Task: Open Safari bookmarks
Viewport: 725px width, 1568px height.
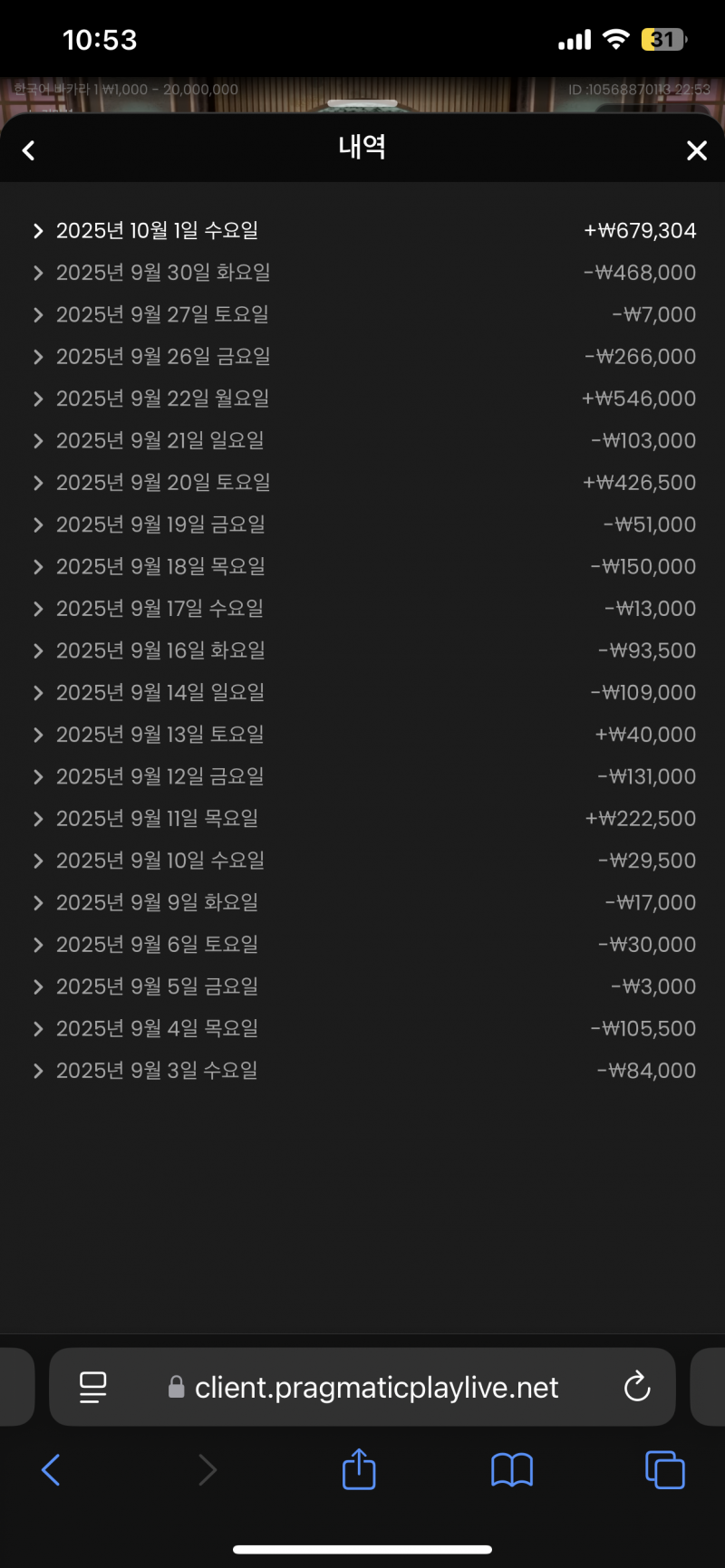Action: coord(512,1469)
